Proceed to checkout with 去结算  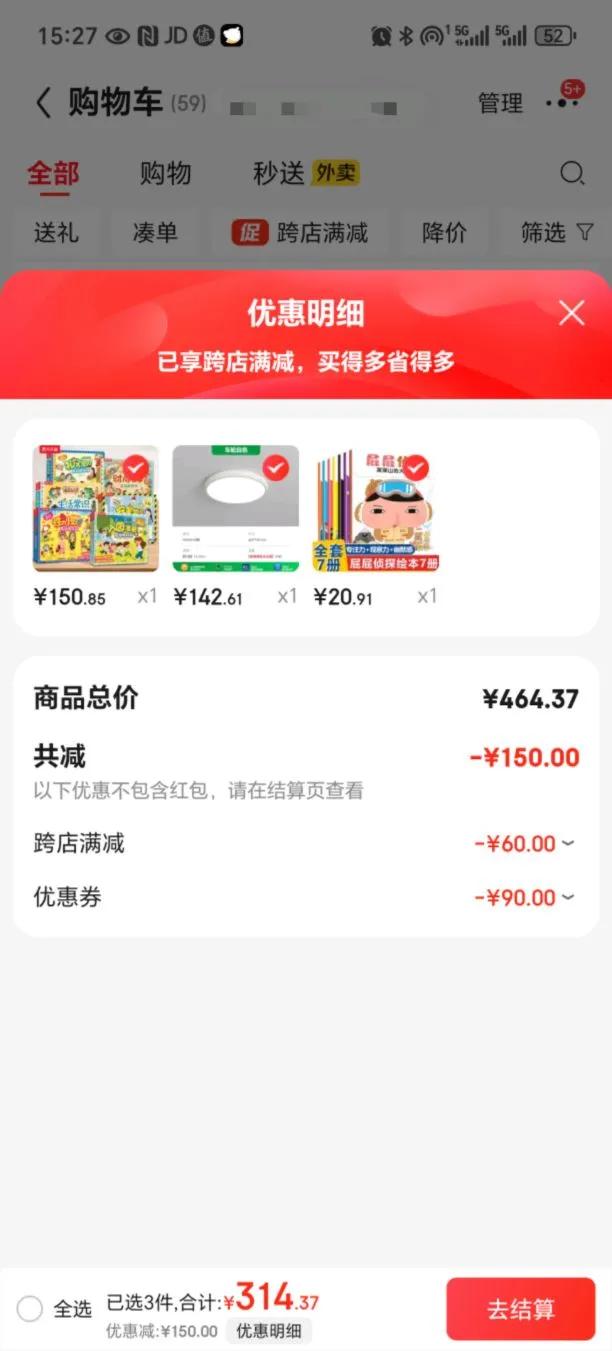click(x=520, y=1309)
